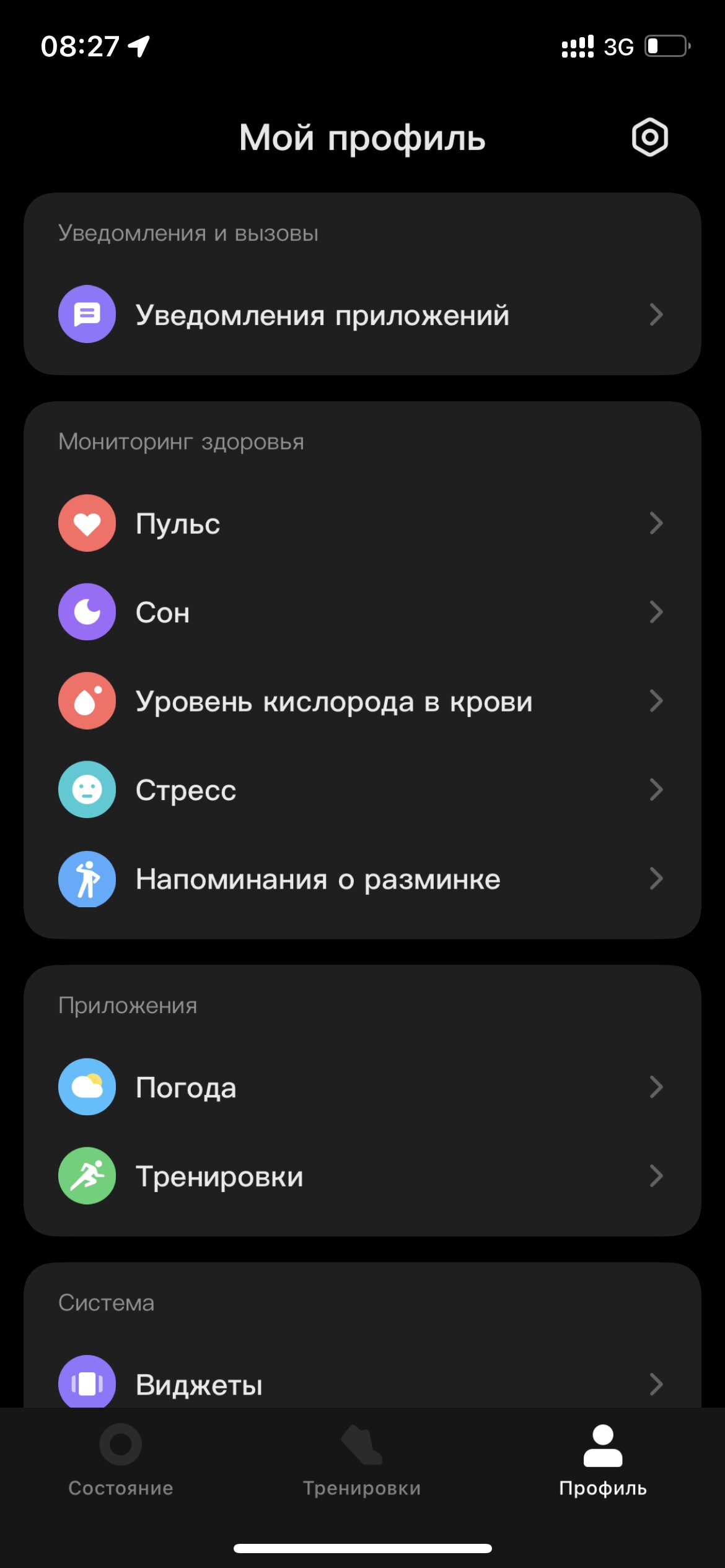Open Сон monitoring settings

click(362, 612)
